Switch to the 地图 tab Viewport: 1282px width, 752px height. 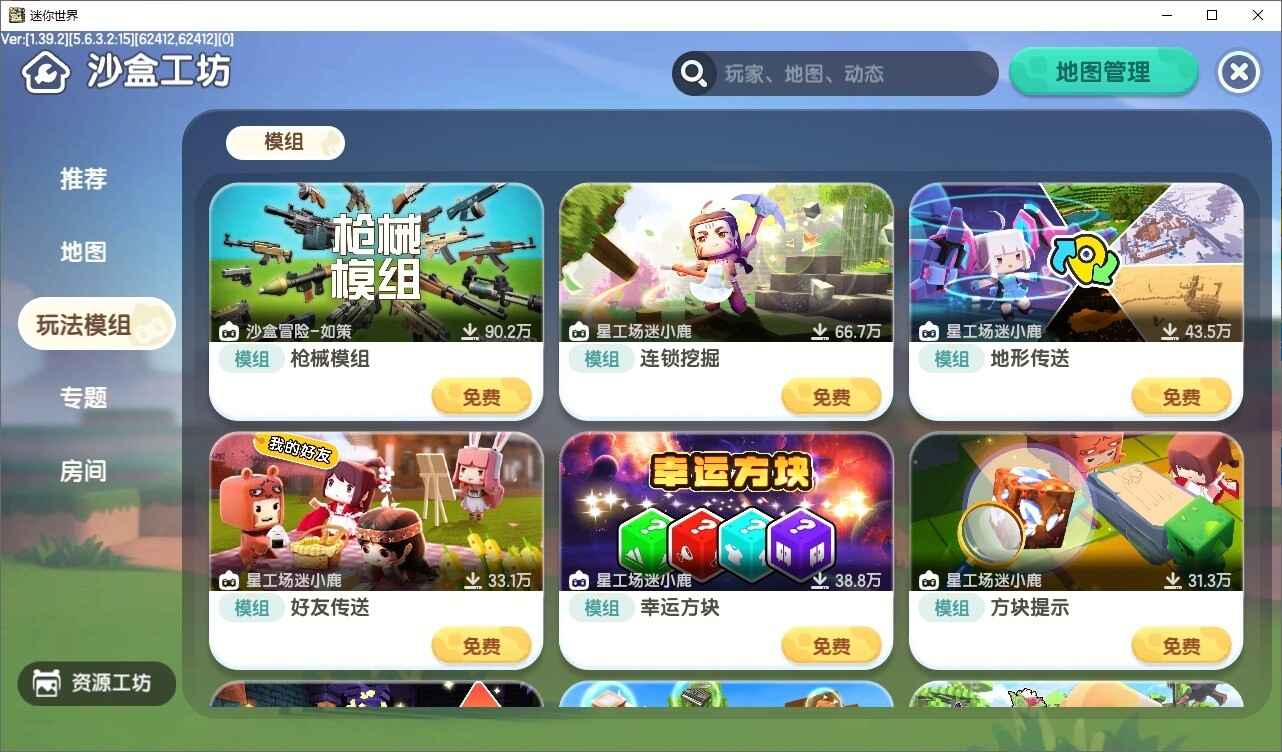pyautogui.click(x=83, y=252)
